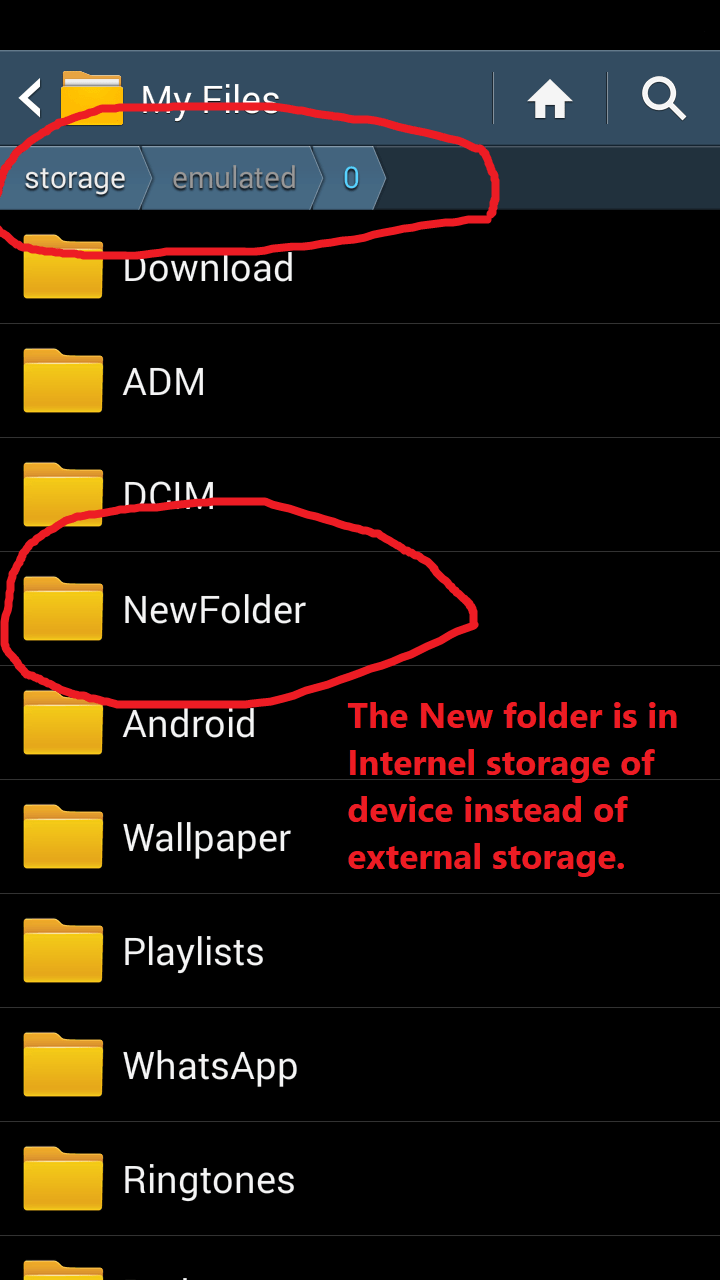This screenshot has height=1280, width=720.
Task: Open the NewFolder folder
Action: coord(214,610)
